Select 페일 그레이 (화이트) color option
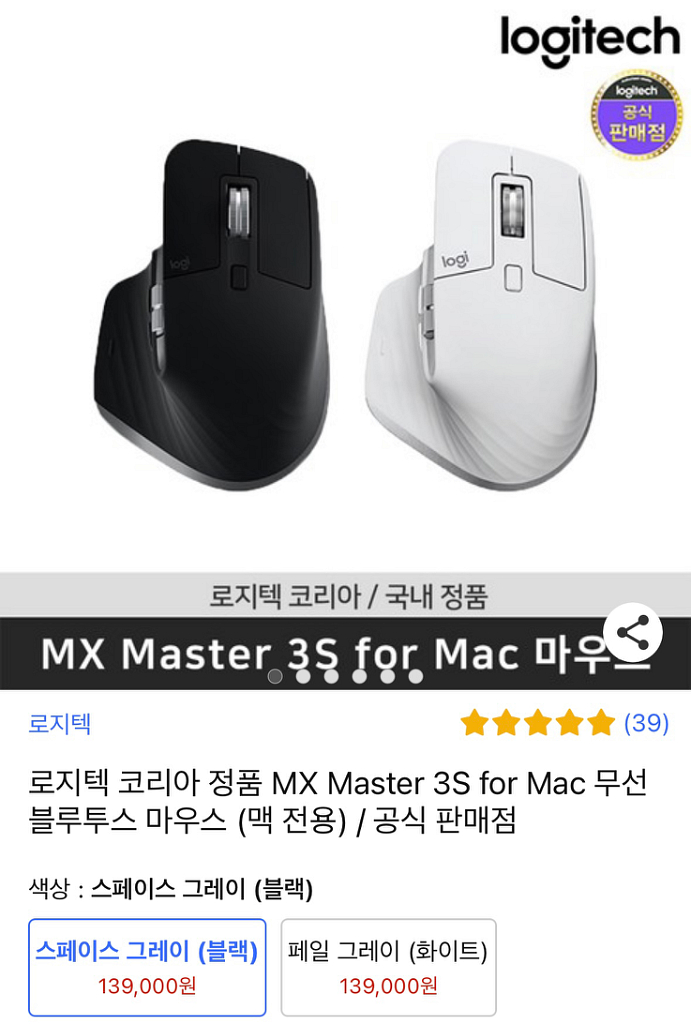 click(x=388, y=966)
